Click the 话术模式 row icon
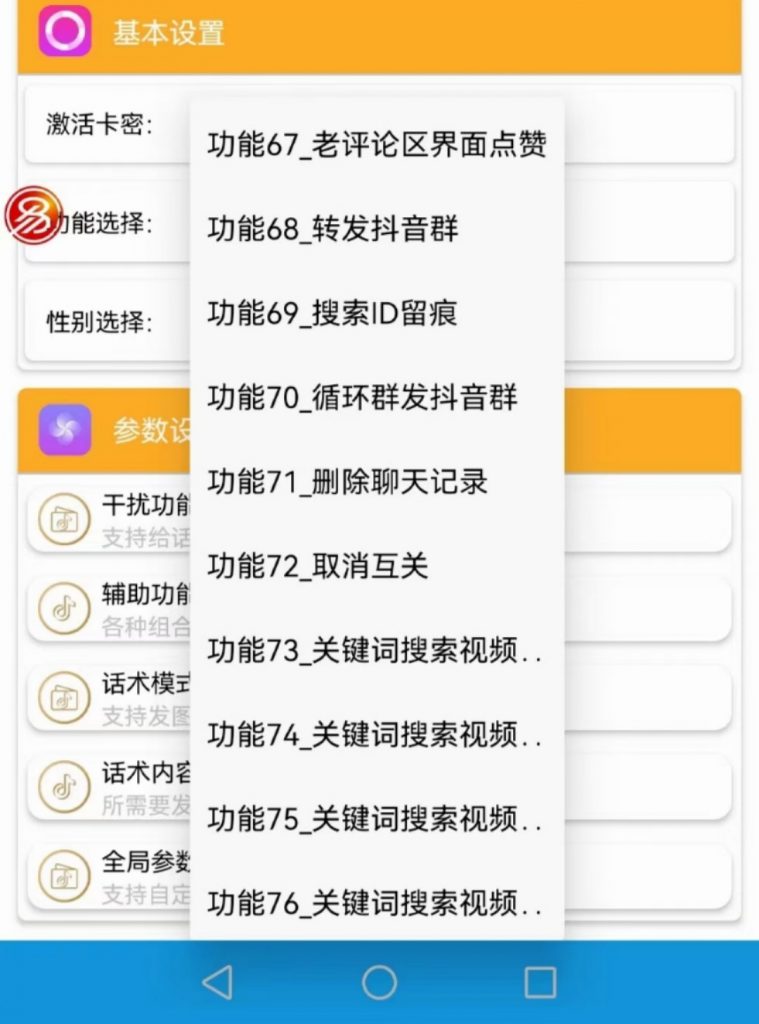The width and height of the screenshot is (759, 1024). pos(62,695)
